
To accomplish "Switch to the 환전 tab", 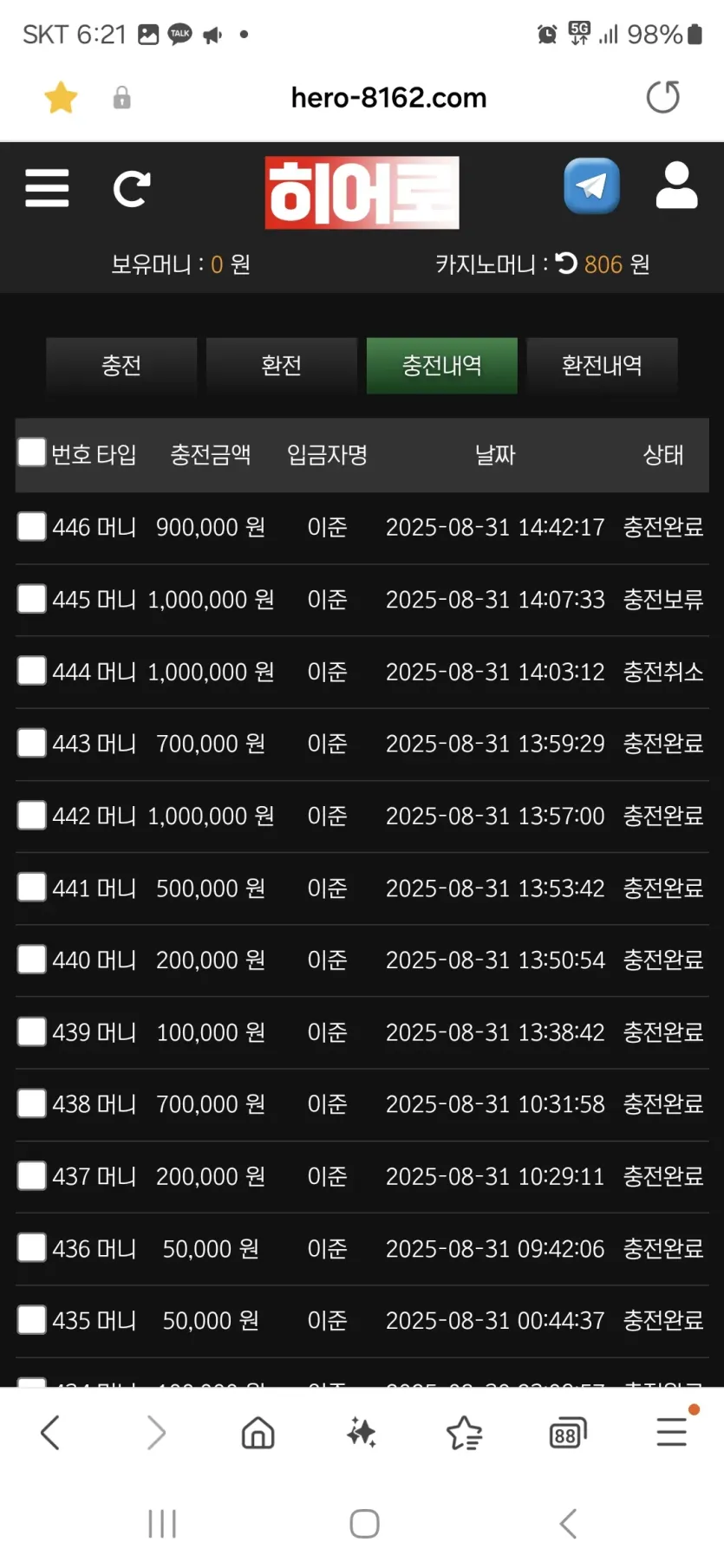I will 282,366.
